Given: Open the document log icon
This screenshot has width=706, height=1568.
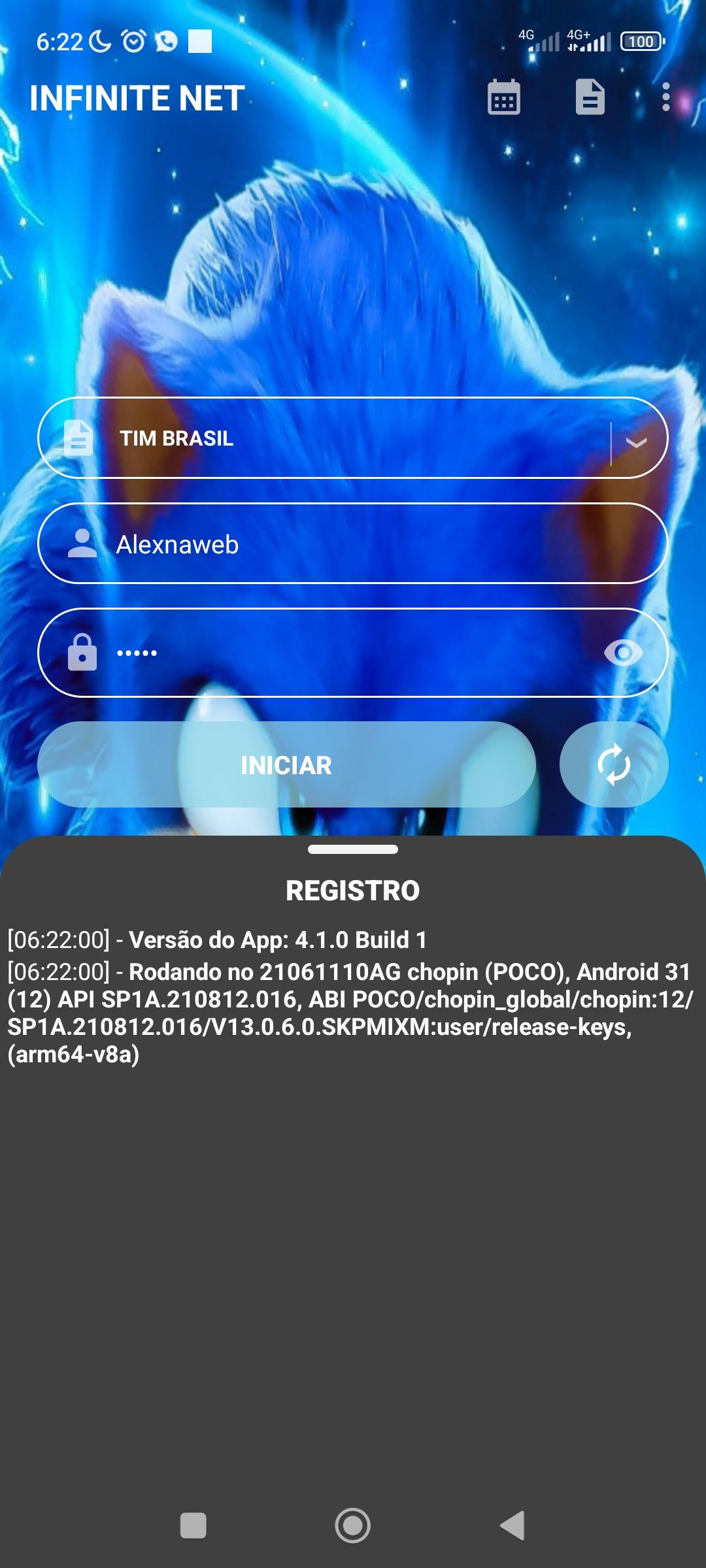Looking at the screenshot, I should (x=590, y=97).
